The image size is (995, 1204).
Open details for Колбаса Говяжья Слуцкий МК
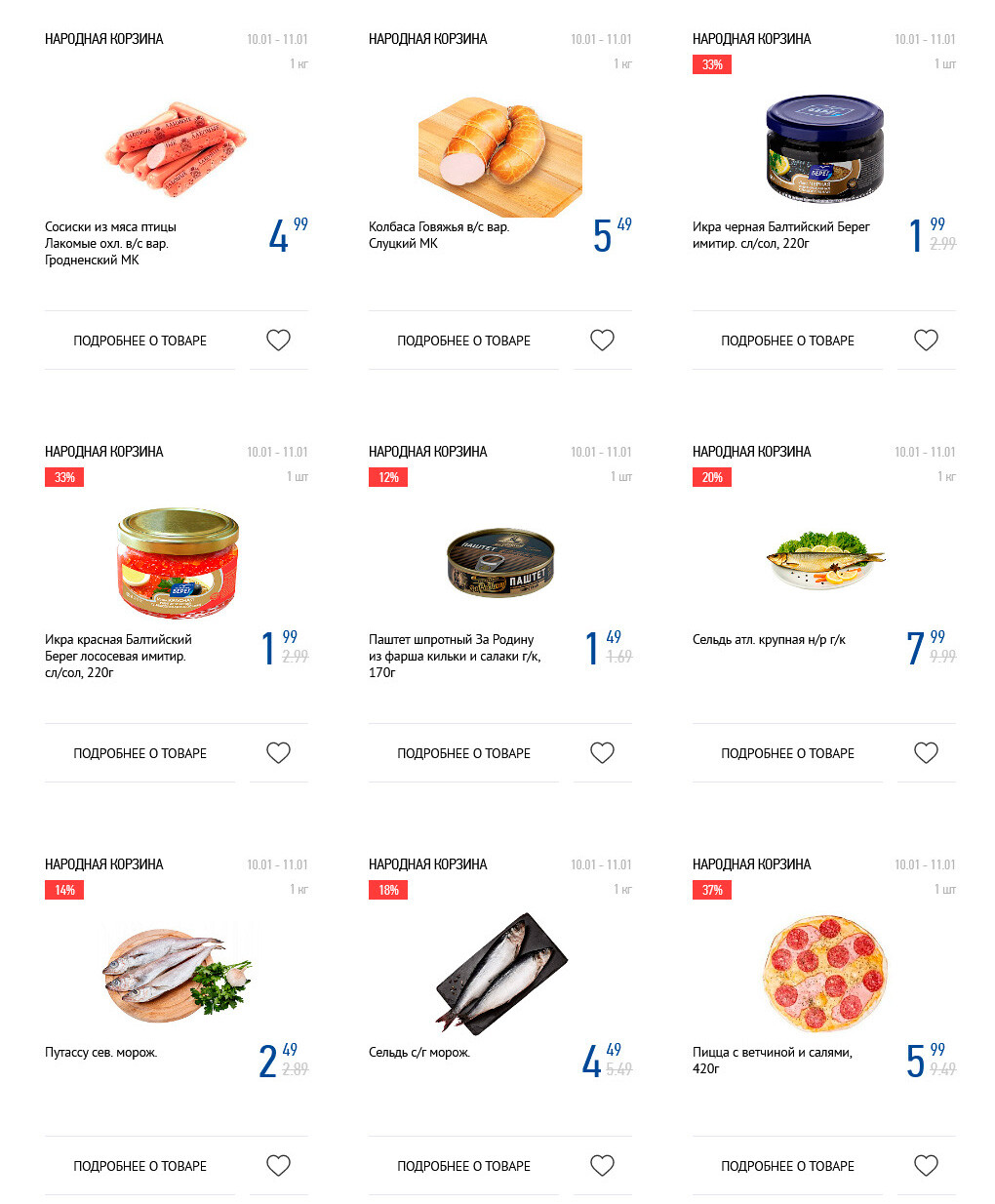463,341
